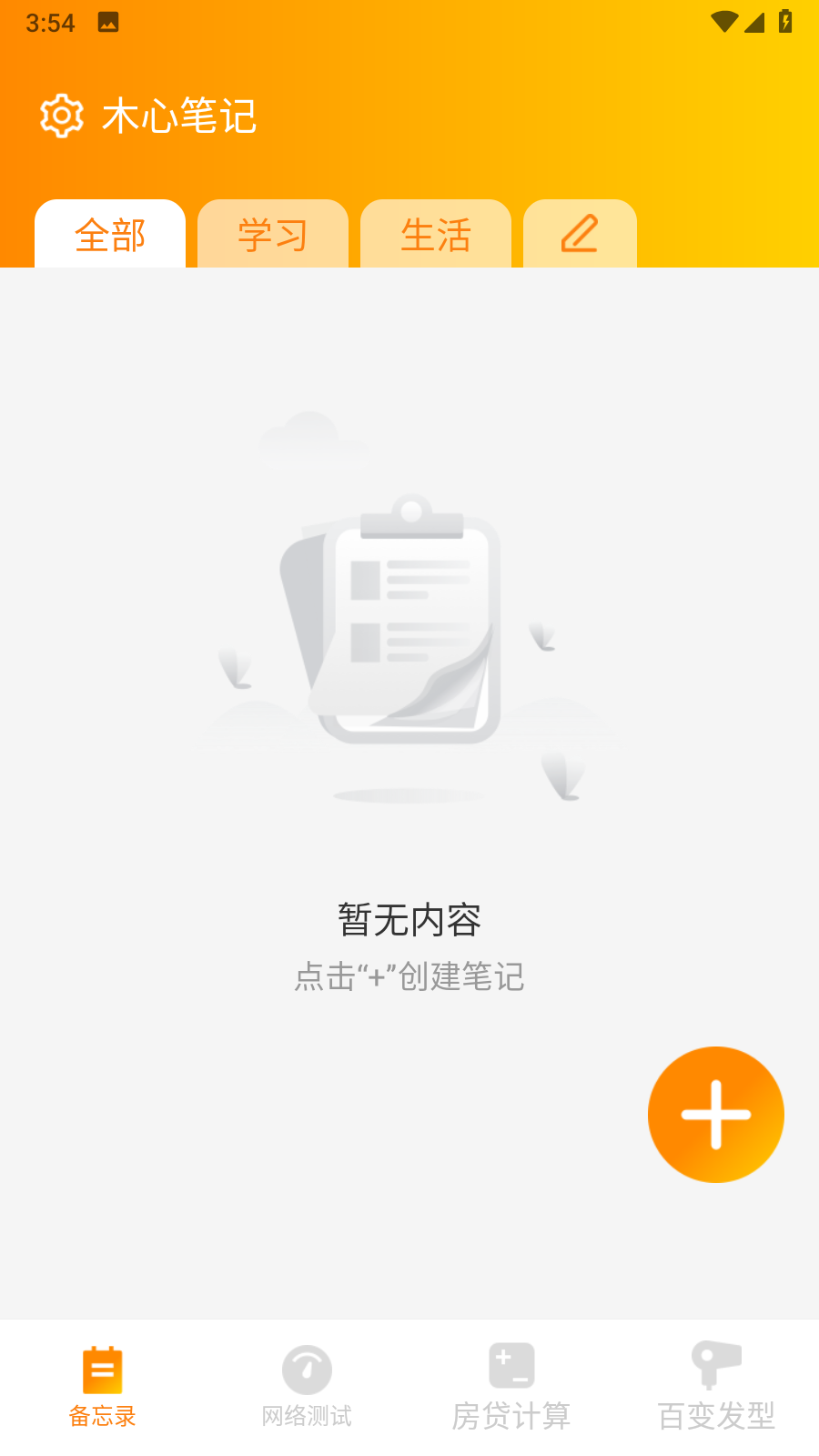The width and height of the screenshot is (819, 1456).
Task: Select the 备忘录 memo icon in bottom bar
Action: pos(102,1367)
